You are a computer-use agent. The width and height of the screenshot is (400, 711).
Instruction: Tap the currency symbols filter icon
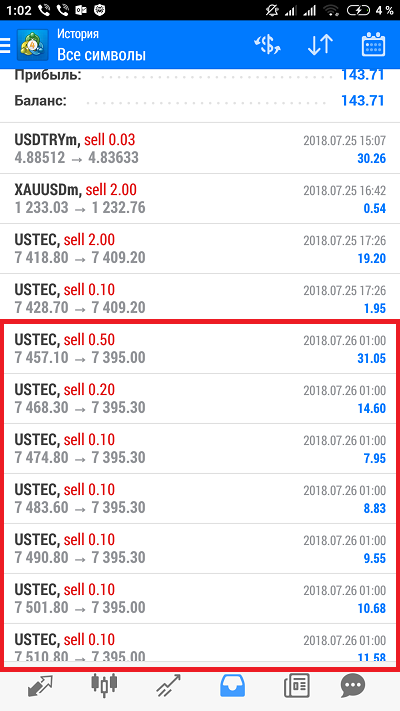pyautogui.click(x=267, y=45)
